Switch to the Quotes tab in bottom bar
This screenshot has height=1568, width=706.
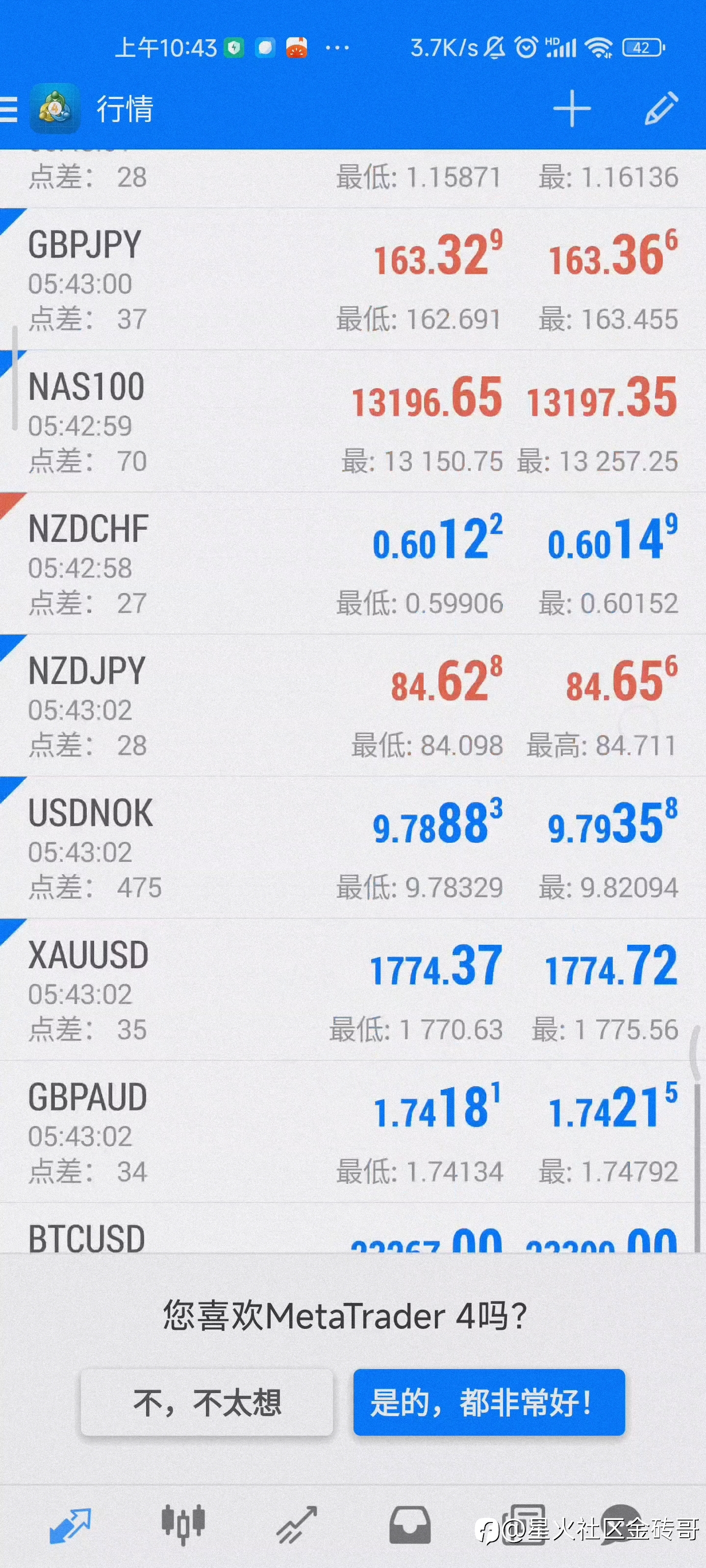click(70, 1527)
